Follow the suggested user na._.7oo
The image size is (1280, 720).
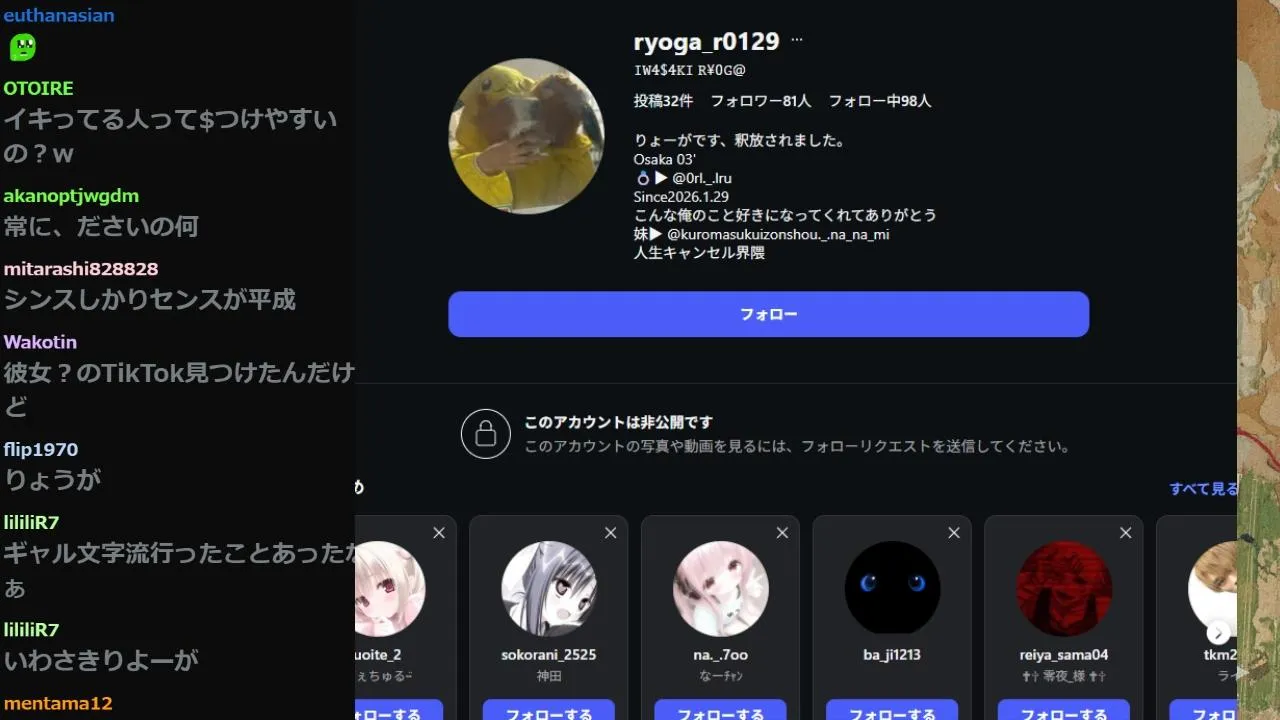tap(720, 712)
